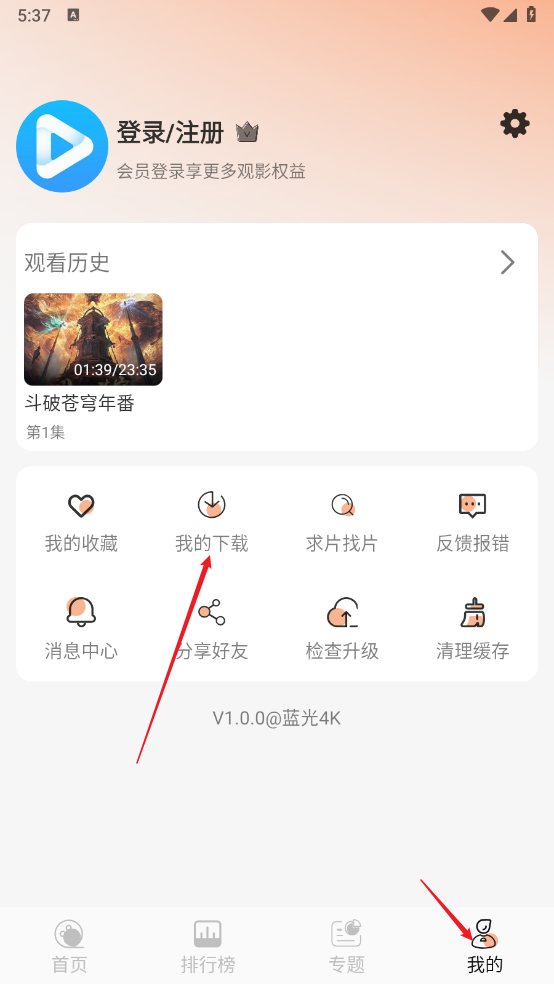The height and width of the screenshot is (984, 554).
Task: Open 消息中心 message center
Action: click(81, 629)
